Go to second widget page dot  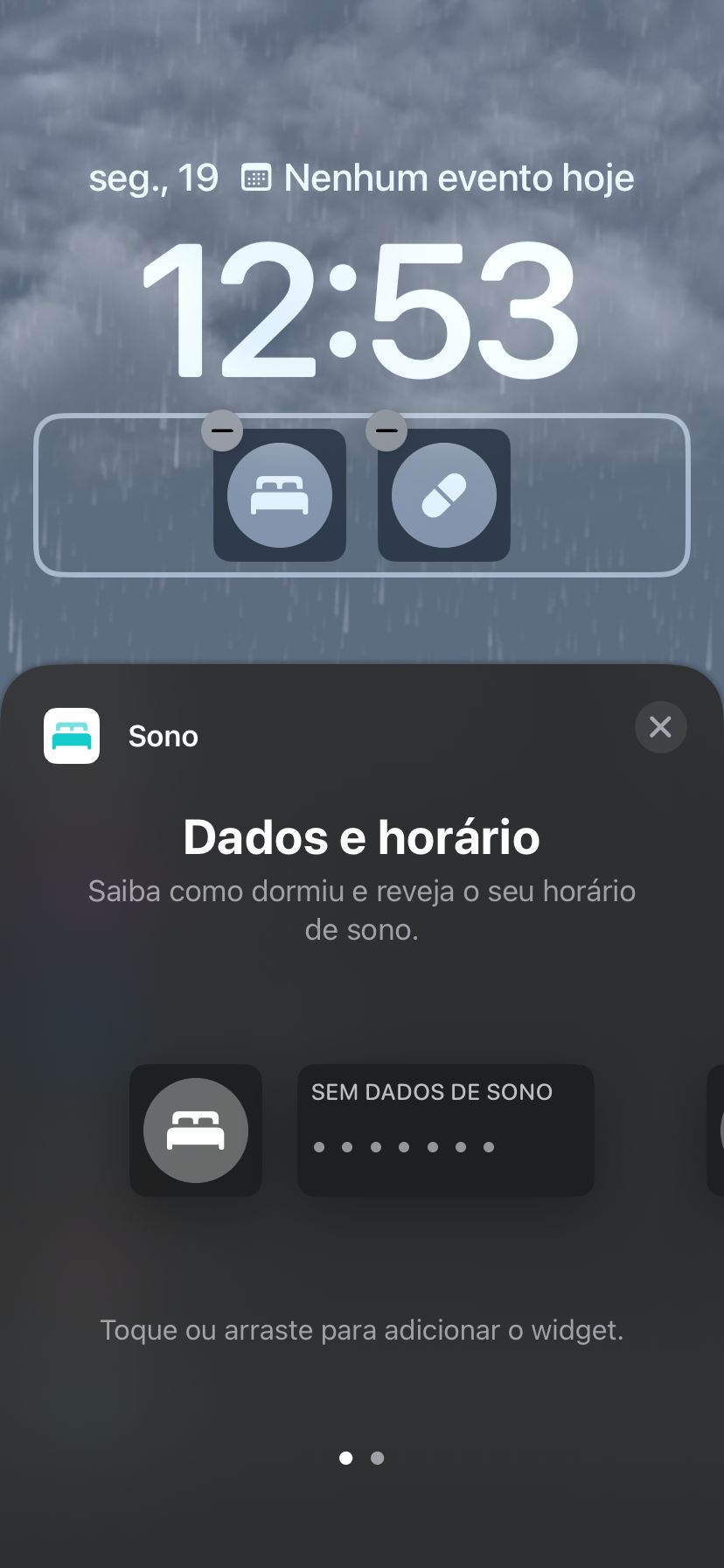377,1458
